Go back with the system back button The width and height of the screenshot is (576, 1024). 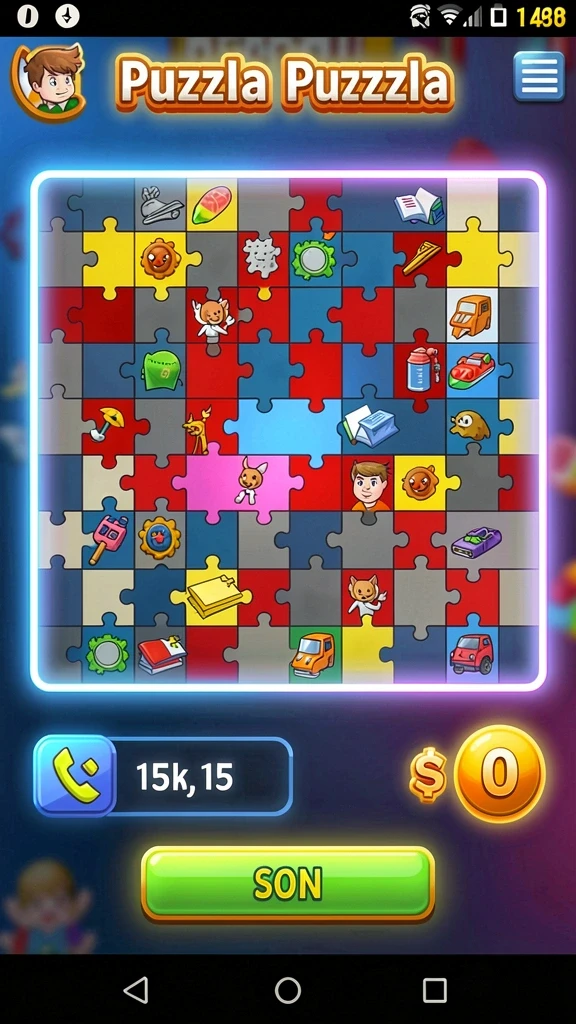pyautogui.click(x=136, y=989)
